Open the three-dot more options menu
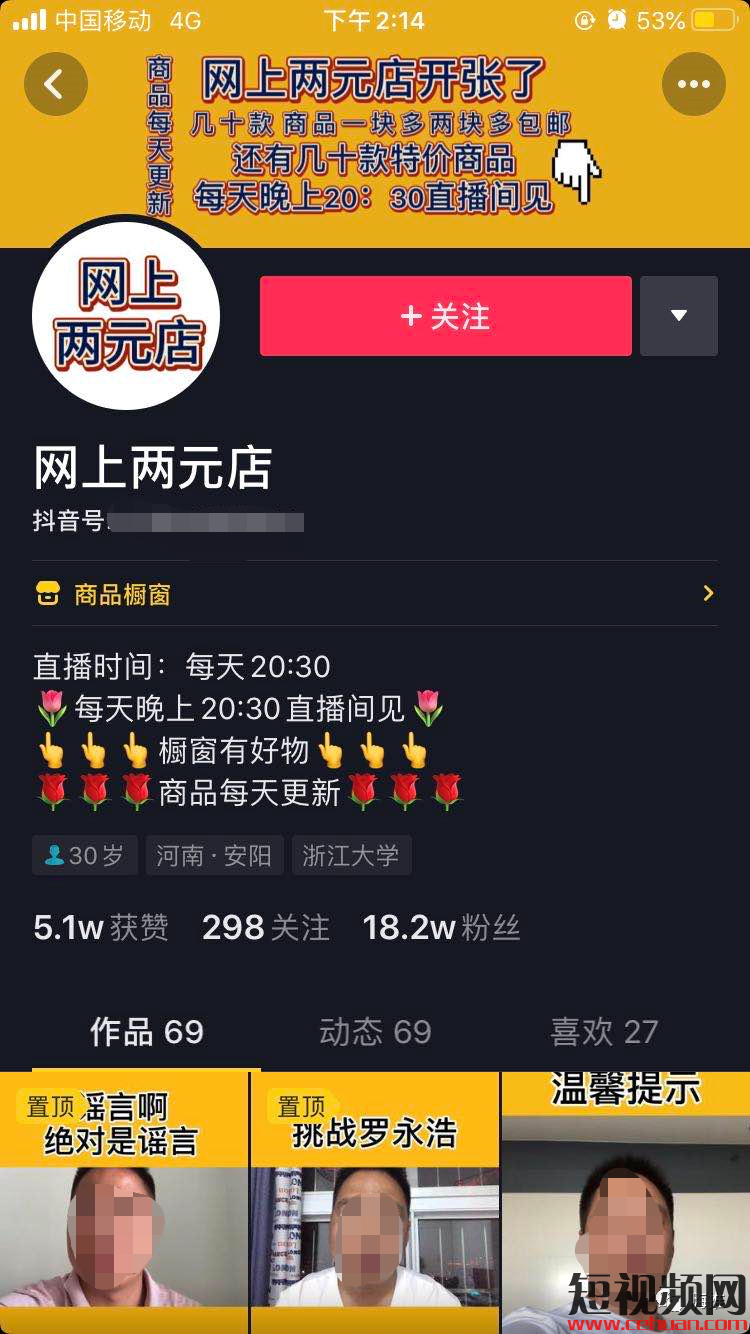 (693, 84)
